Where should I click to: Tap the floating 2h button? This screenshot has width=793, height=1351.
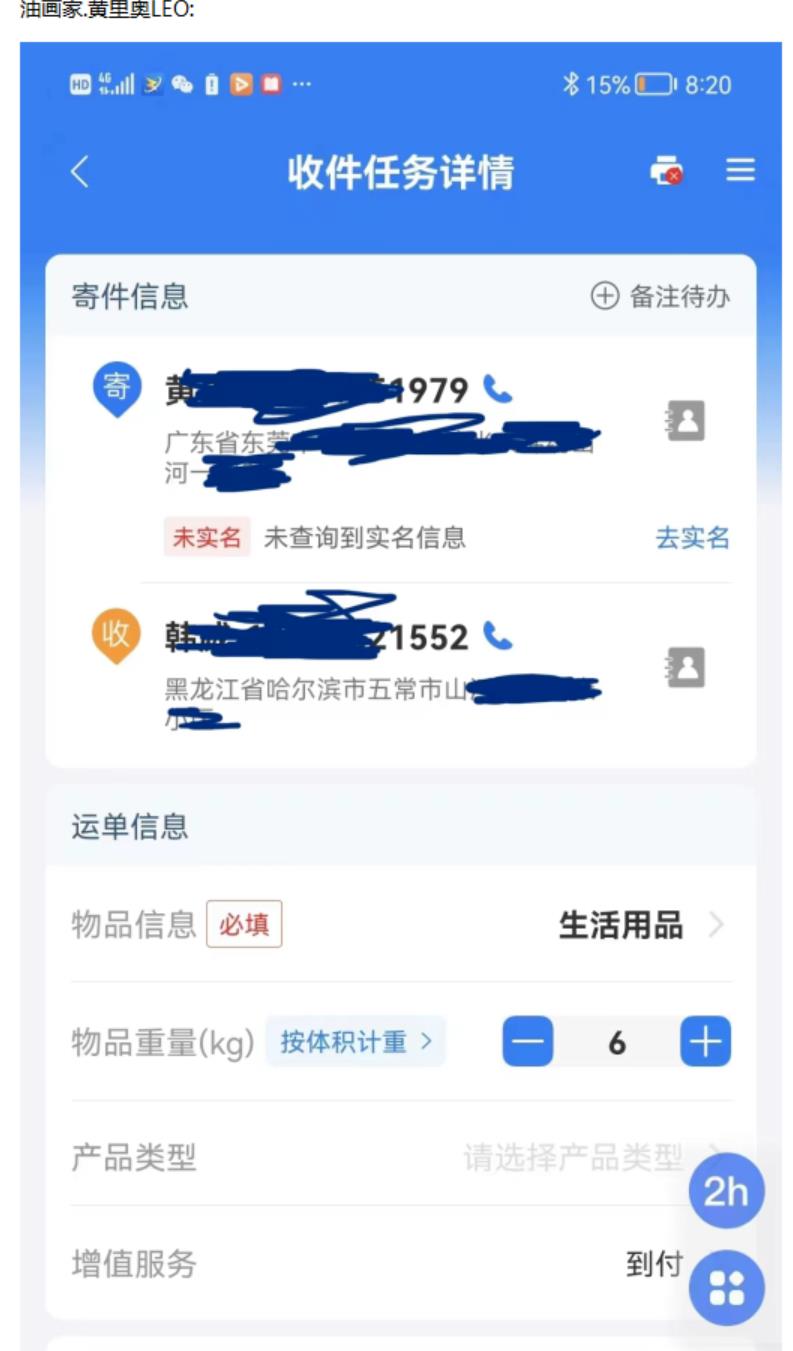726,1191
